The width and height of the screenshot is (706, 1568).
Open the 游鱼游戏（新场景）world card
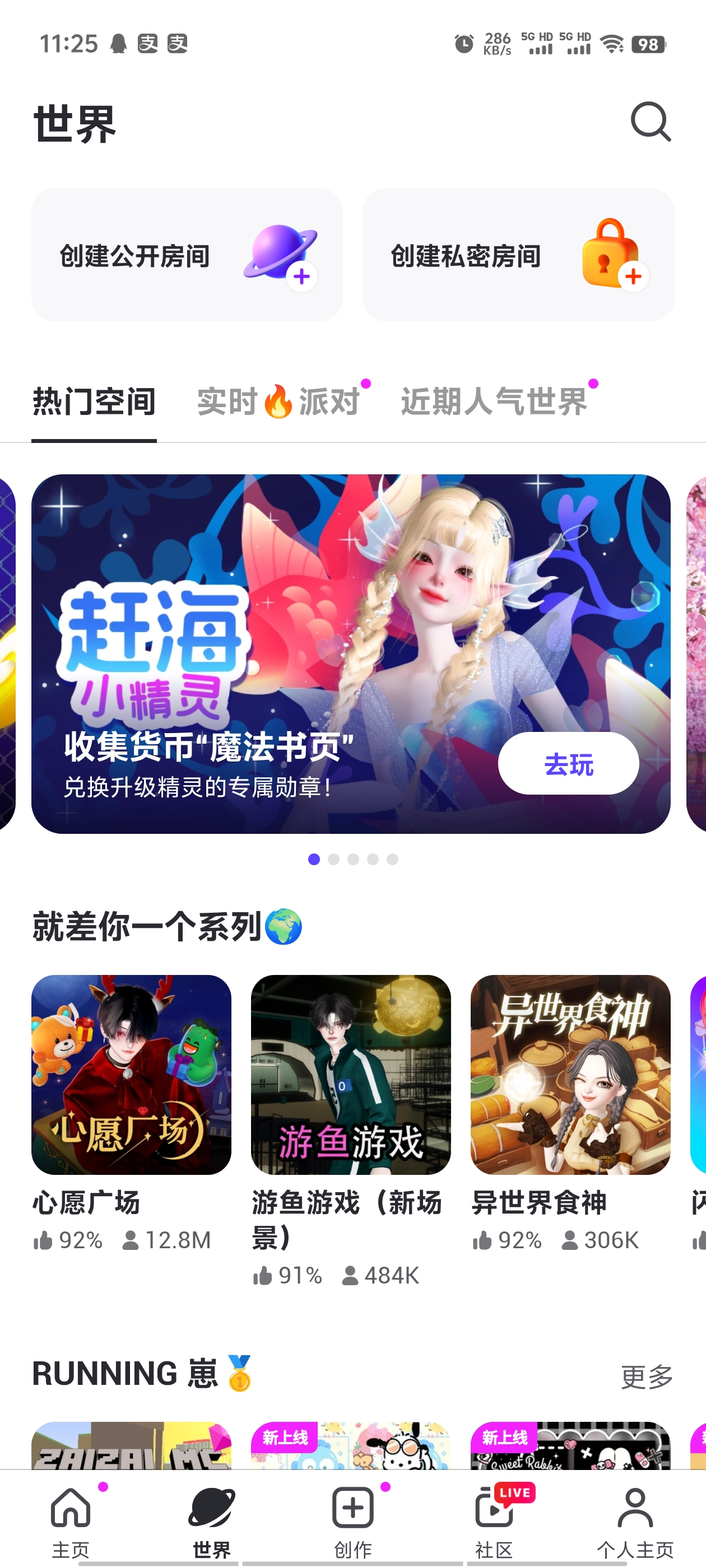(x=350, y=1075)
